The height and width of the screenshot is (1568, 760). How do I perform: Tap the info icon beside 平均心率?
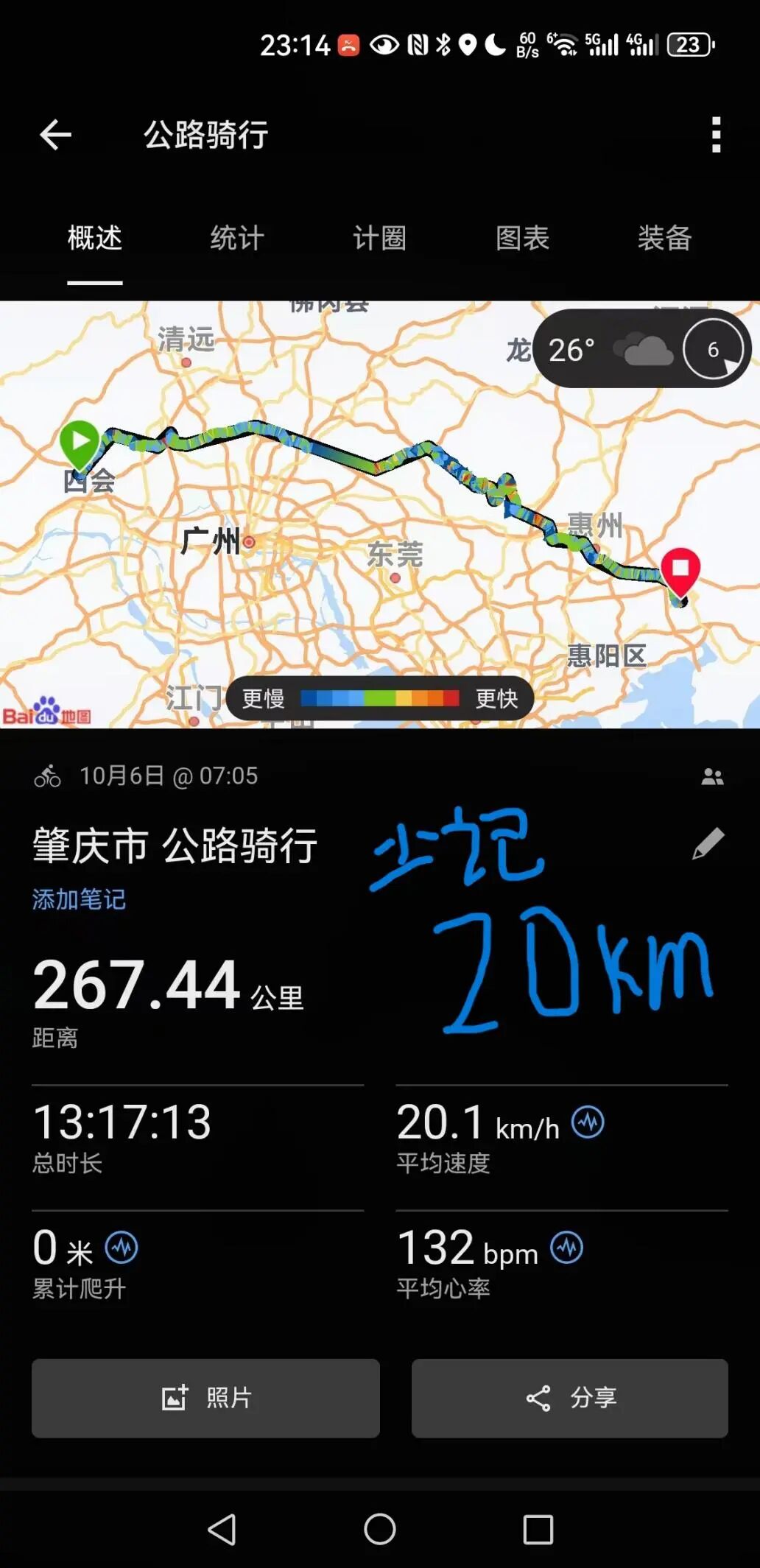[x=566, y=1248]
